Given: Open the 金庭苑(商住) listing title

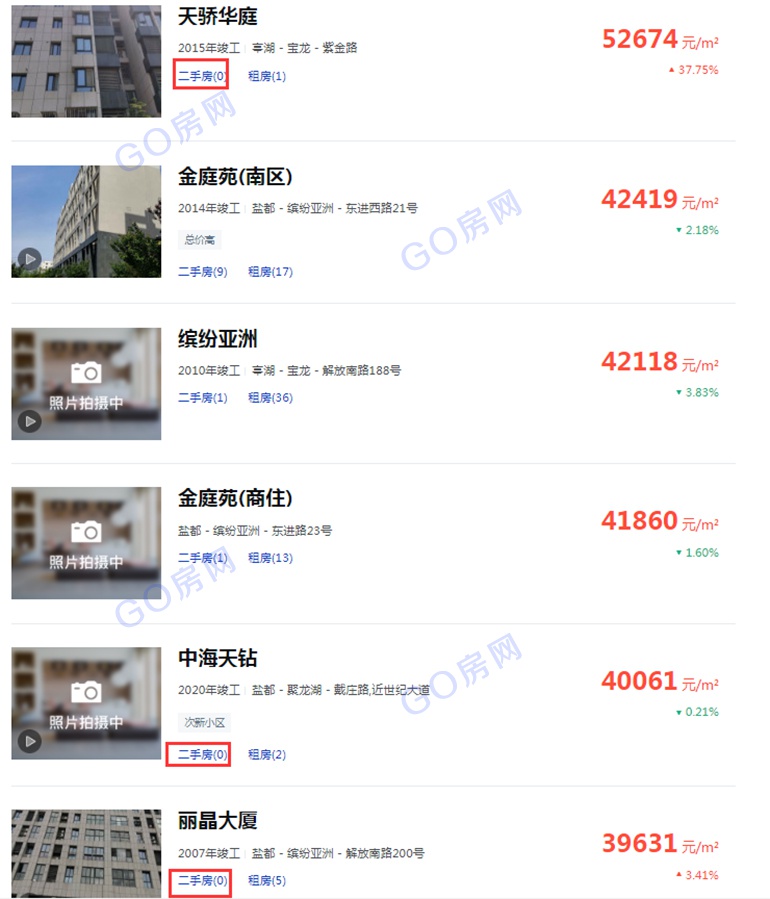Looking at the screenshot, I should 235,498.
